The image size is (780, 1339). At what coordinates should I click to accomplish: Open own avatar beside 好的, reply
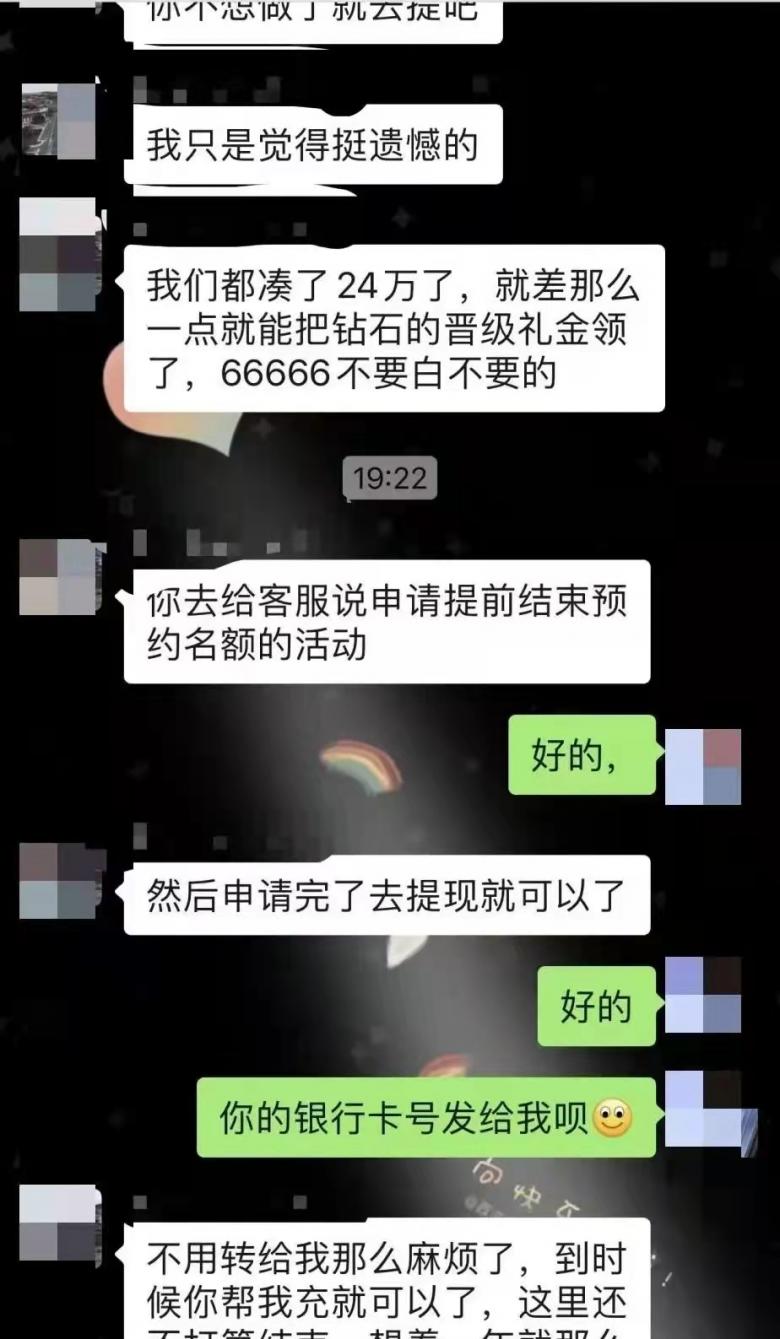(703, 767)
